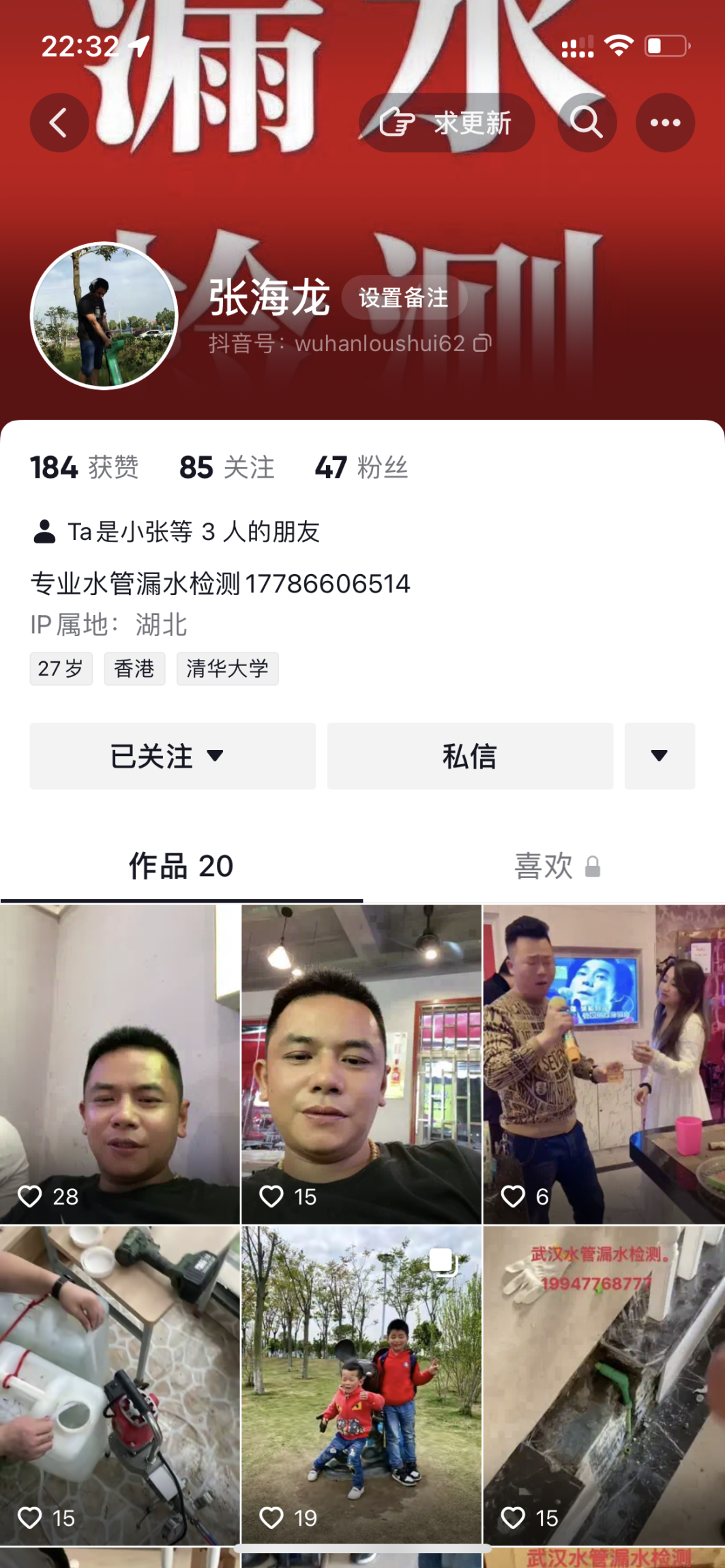725x1568 pixels.
Task: Open the 47 粉丝 followers list
Action: click(361, 468)
